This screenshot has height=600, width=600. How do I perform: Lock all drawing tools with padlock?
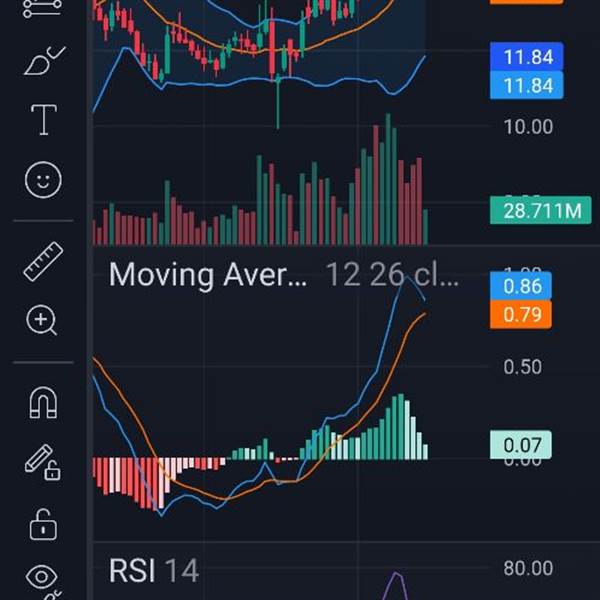pos(43,522)
